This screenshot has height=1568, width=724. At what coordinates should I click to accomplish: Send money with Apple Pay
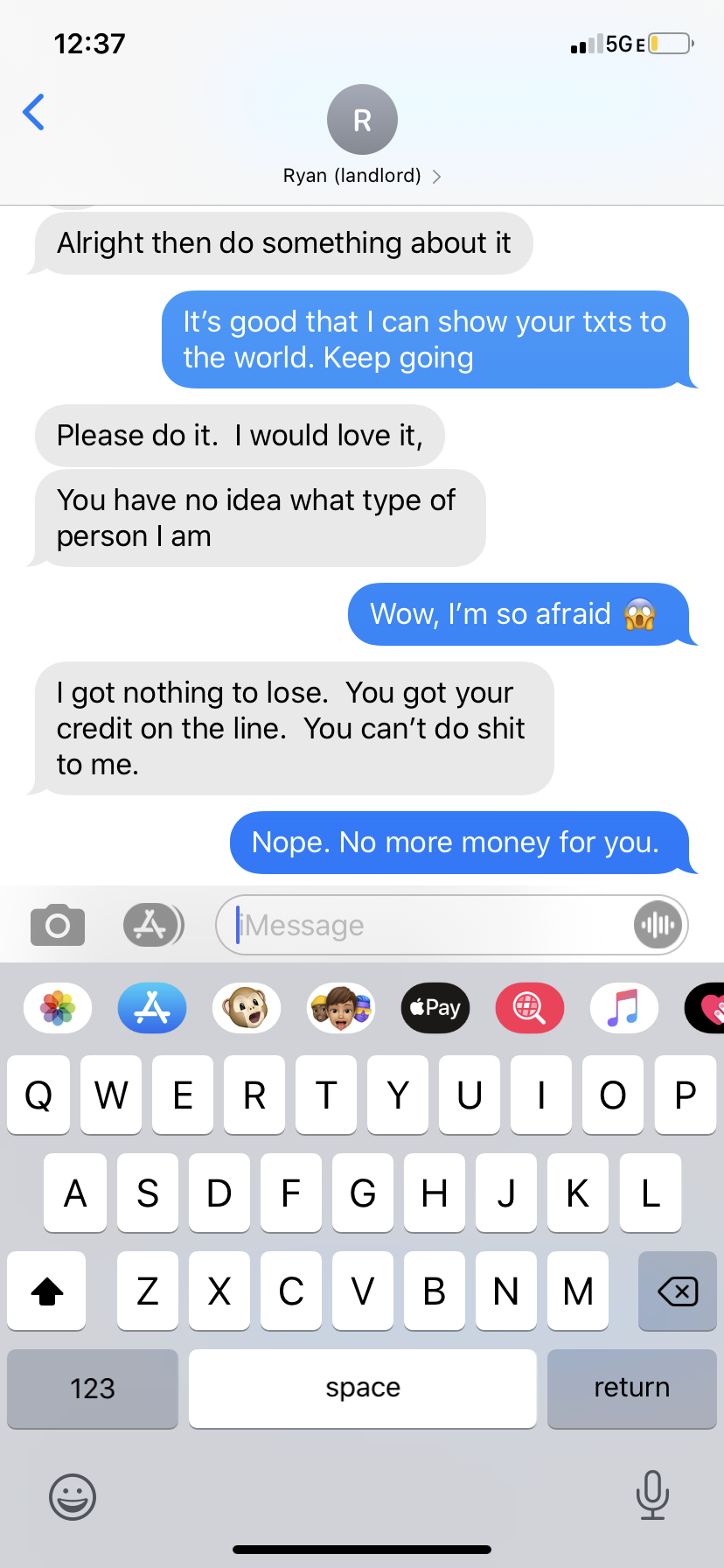click(435, 1008)
